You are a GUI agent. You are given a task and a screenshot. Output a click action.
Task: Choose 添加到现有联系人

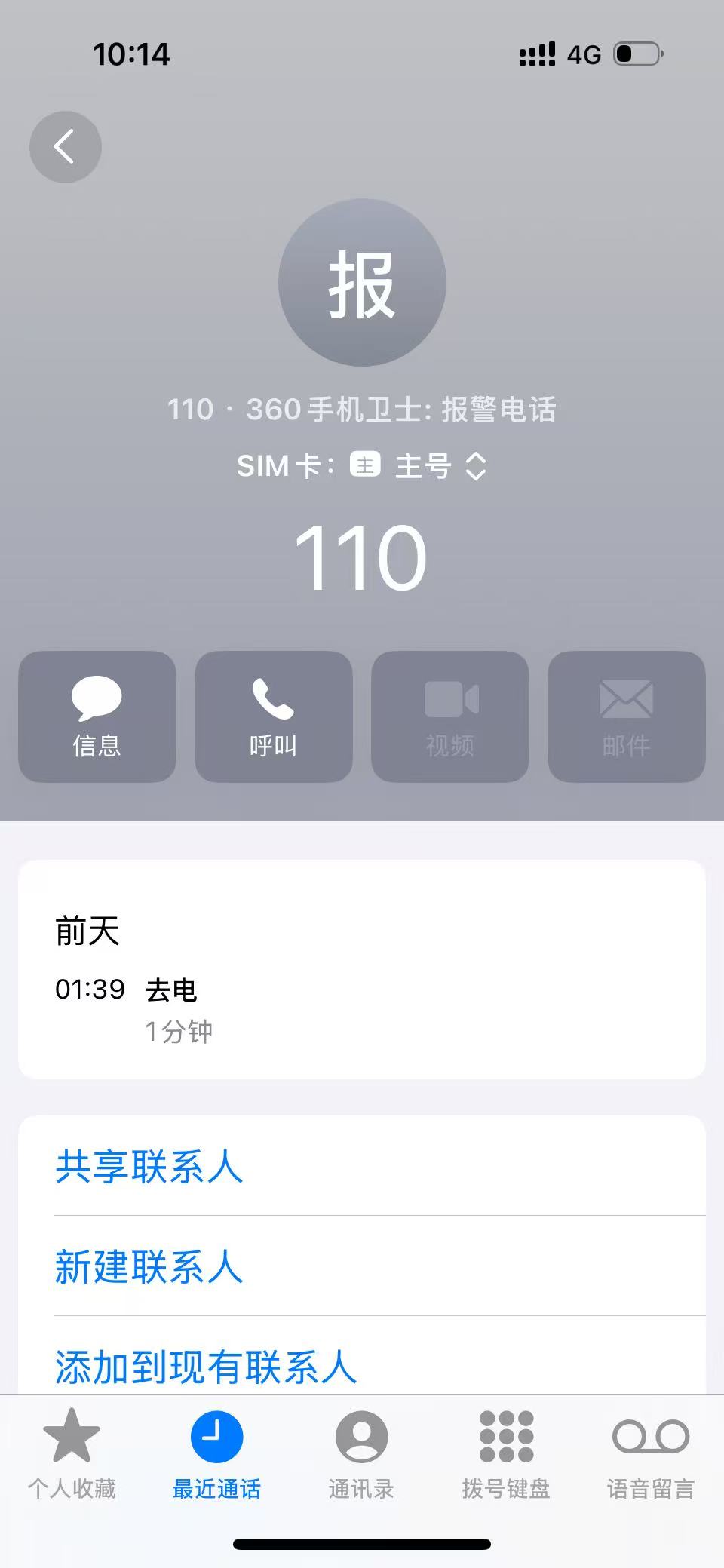tap(206, 1367)
